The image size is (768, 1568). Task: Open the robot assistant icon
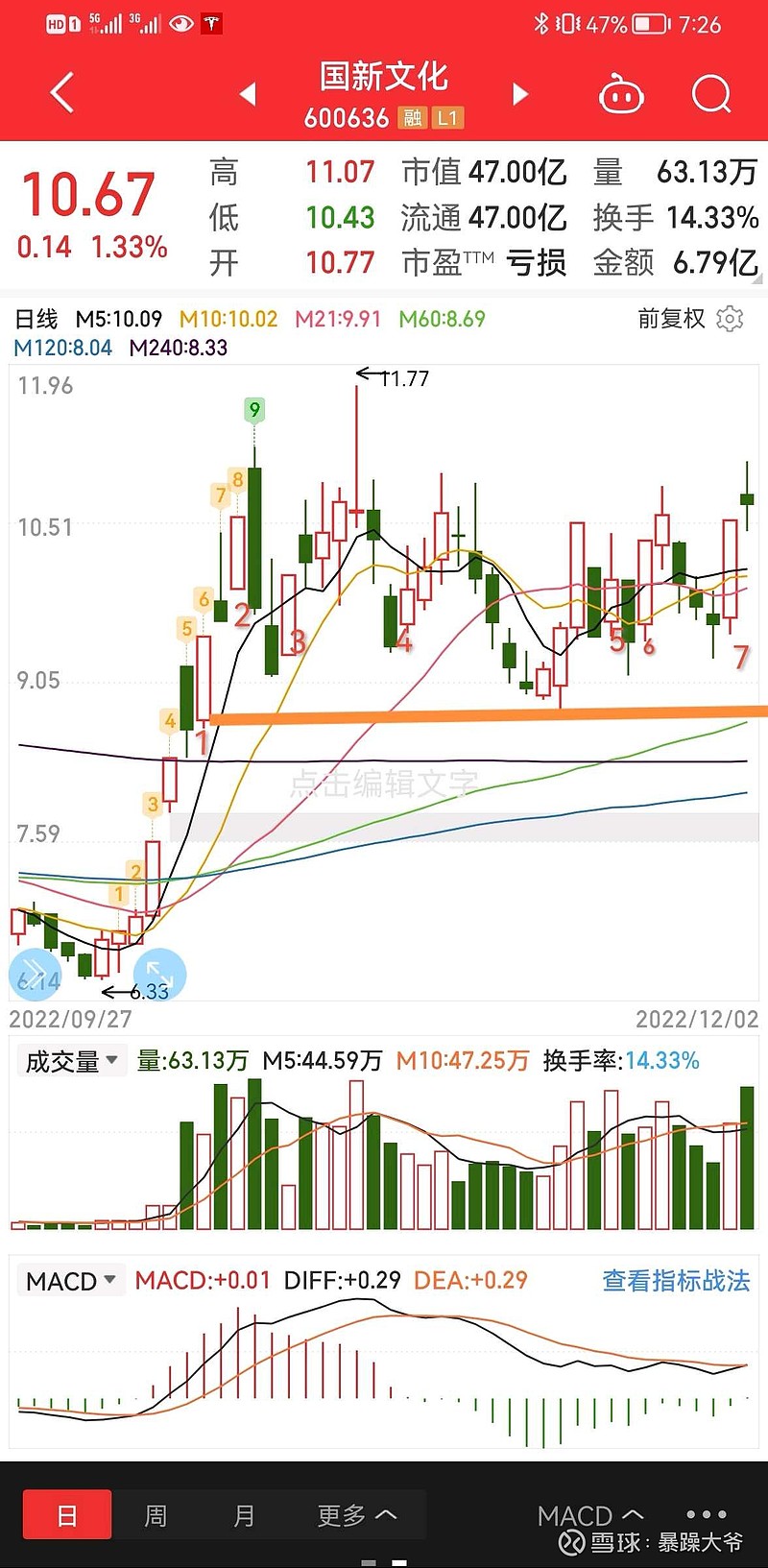[621, 94]
